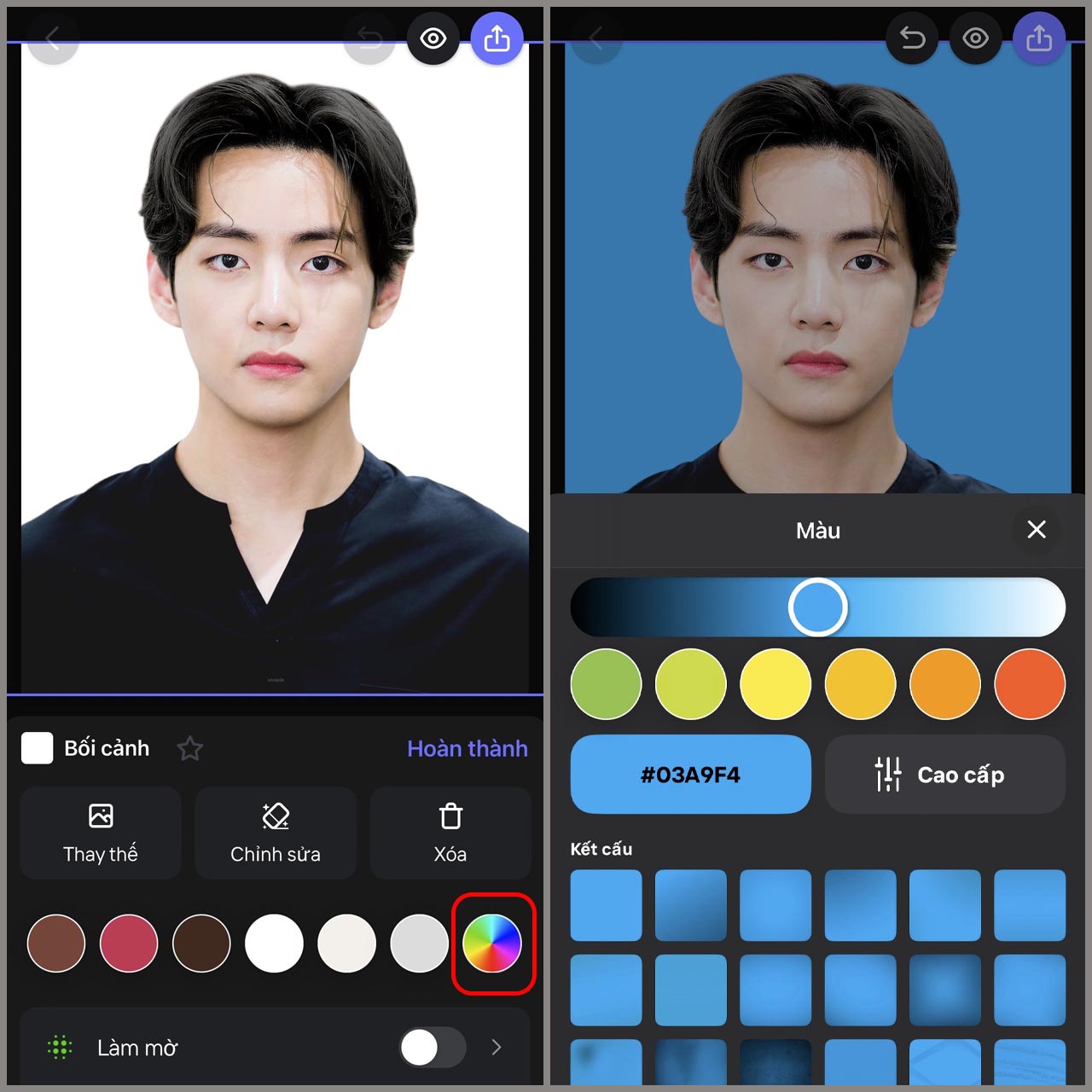Select the bright yellow color circle
The image size is (1092, 1092).
point(775,684)
